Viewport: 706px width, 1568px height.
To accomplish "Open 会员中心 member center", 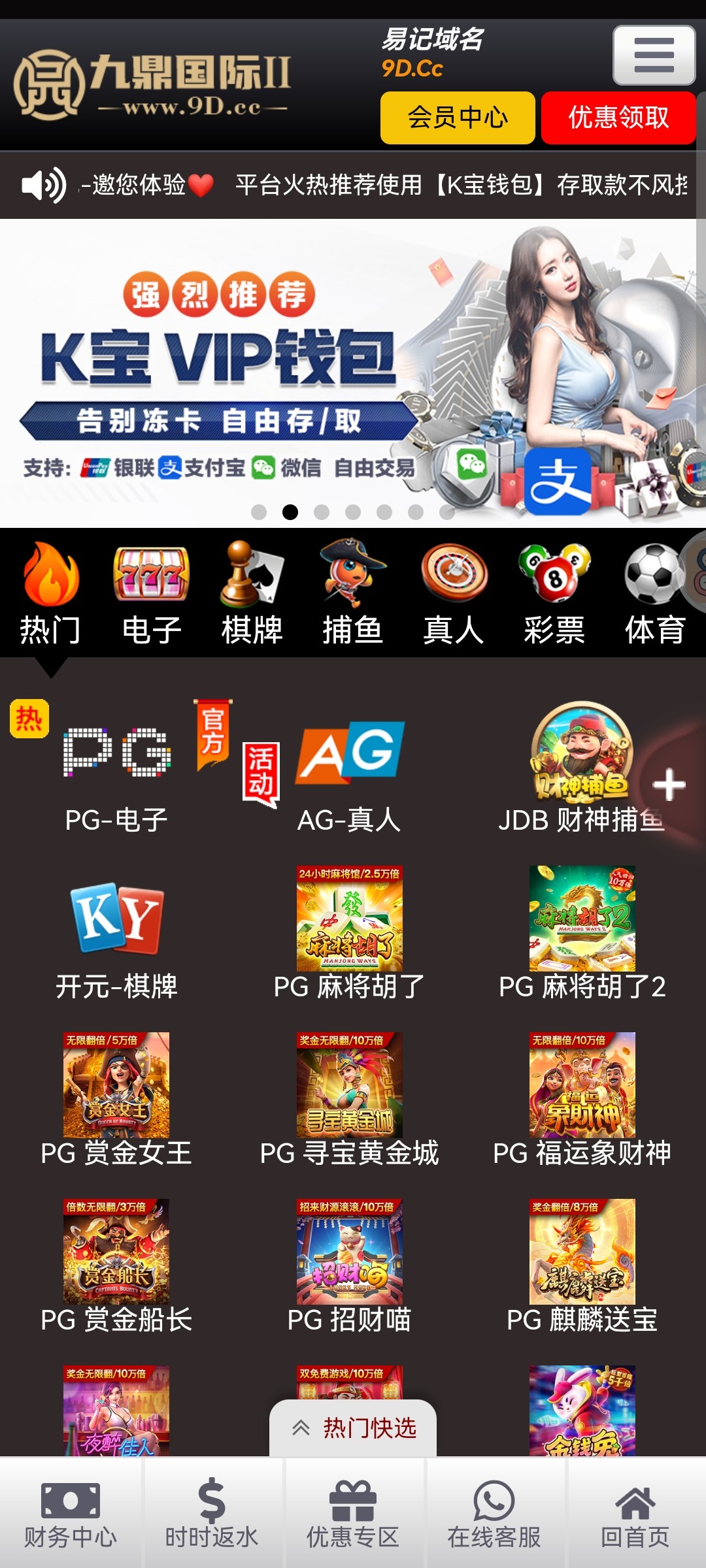I will pos(458,118).
